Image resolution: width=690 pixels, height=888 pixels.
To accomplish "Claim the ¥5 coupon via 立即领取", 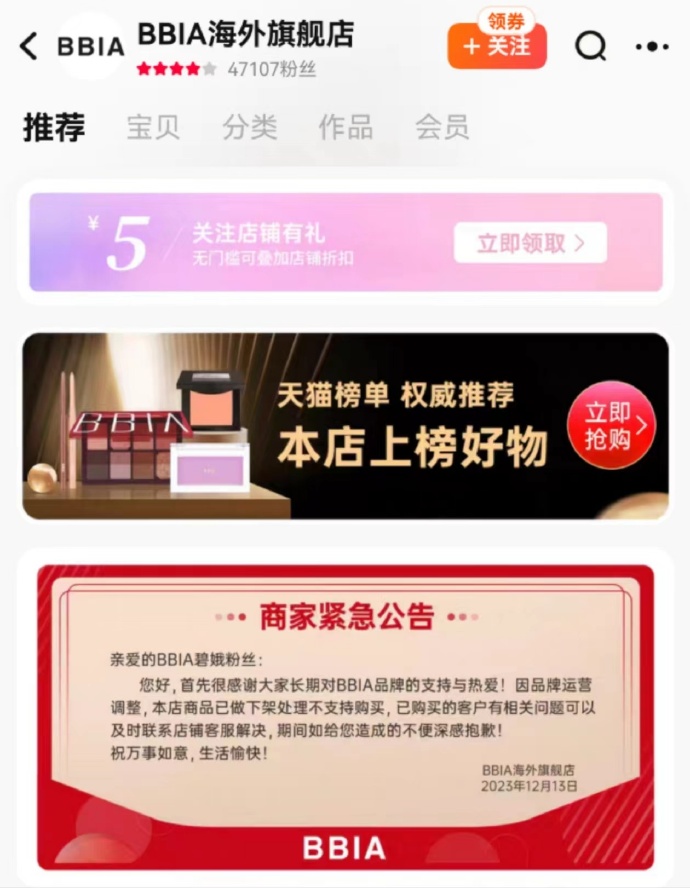I will pos(530,243).
